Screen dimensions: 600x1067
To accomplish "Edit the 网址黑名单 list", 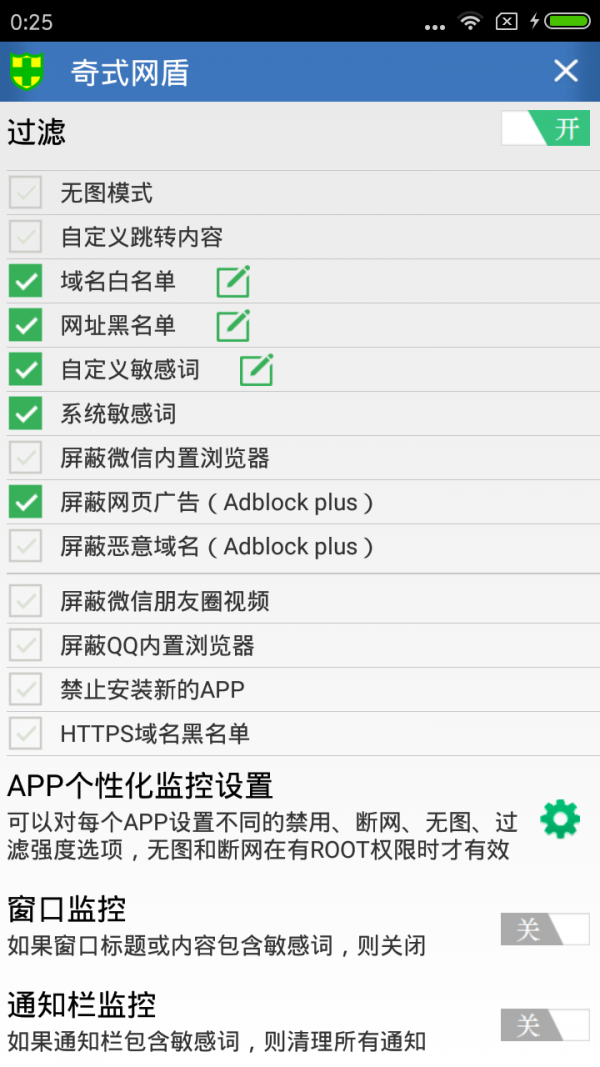I will coord(233,325).
